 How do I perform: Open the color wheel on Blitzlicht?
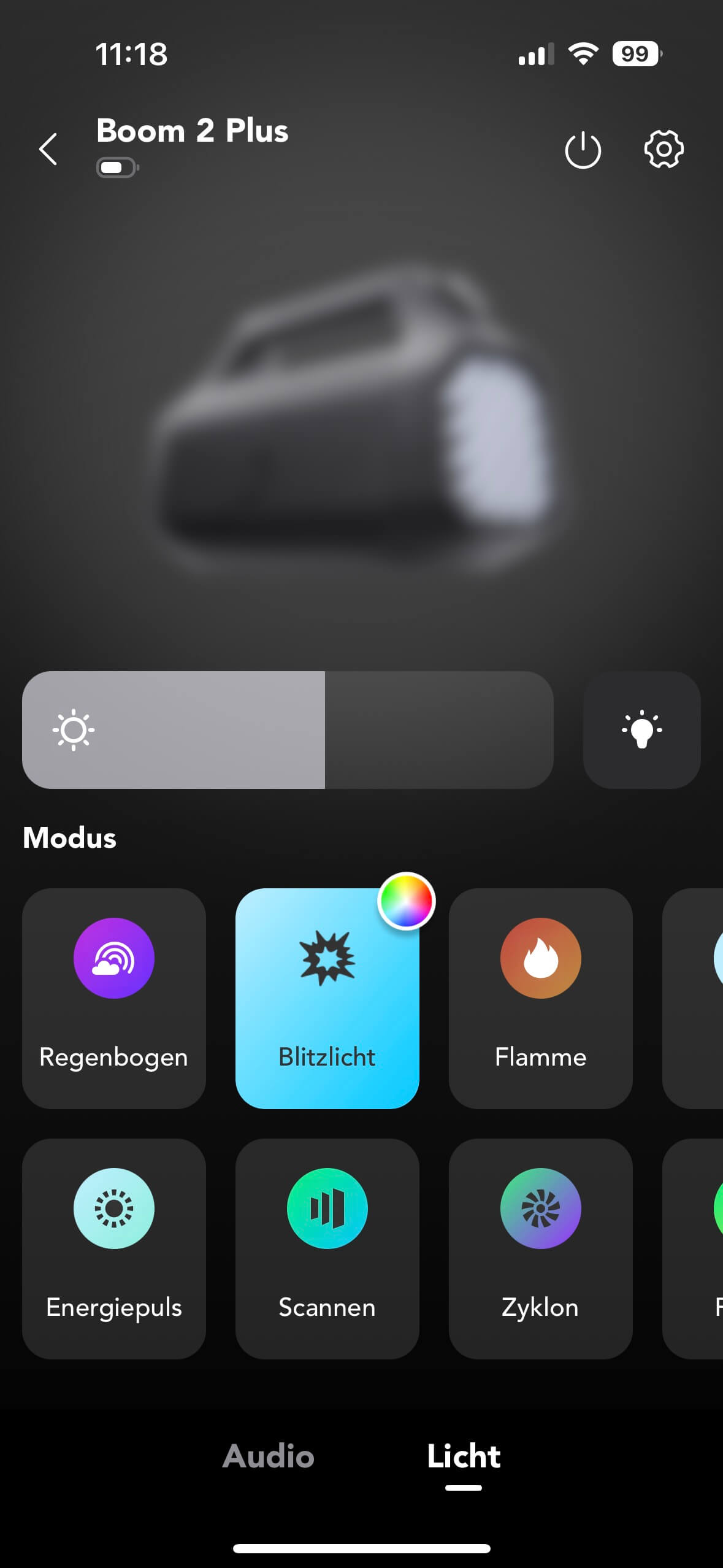(406, 901)
